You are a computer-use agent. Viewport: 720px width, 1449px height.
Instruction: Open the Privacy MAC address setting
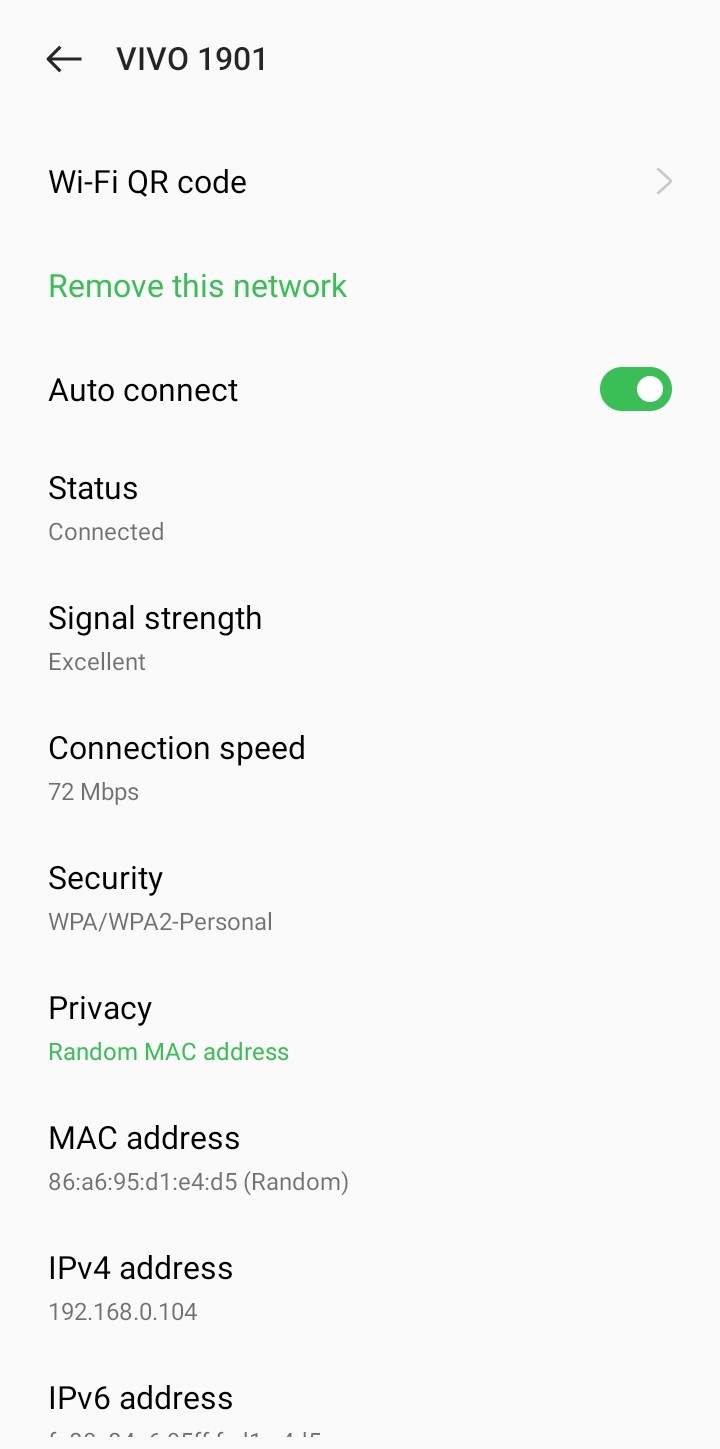(x=168, y=1028)
